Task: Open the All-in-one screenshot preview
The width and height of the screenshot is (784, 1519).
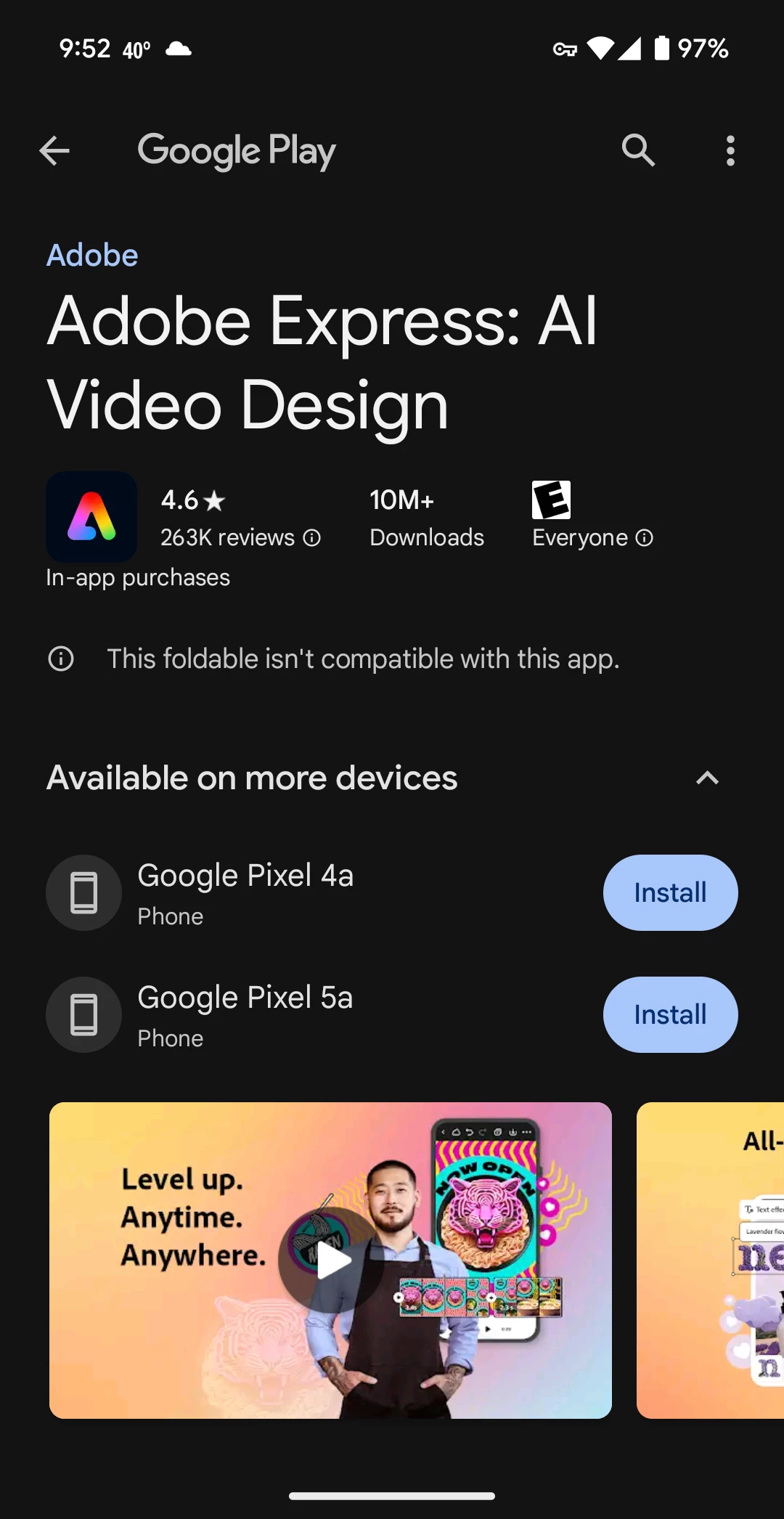Action: pos(711,1261)
